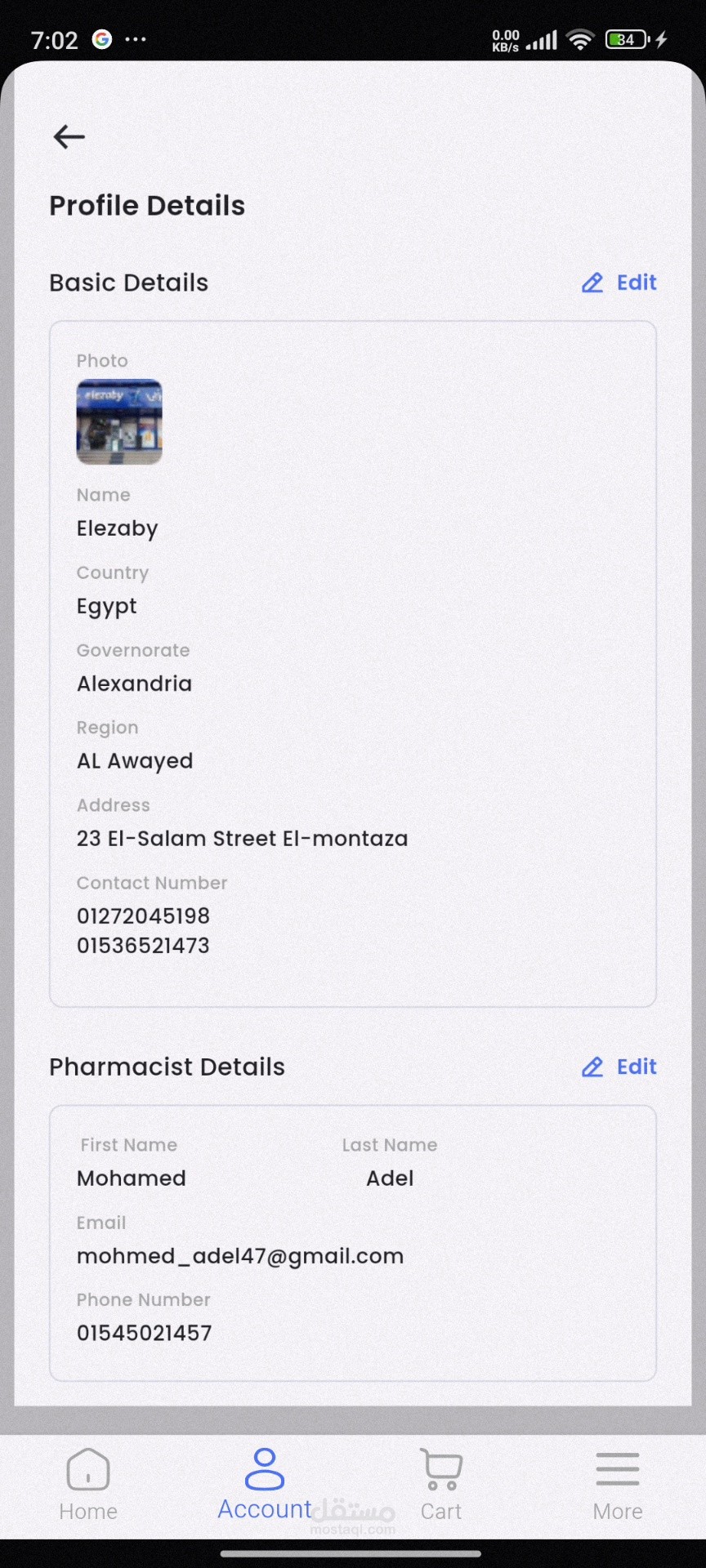
Task: Open the More menu tab
Action: click(618, 1484)
